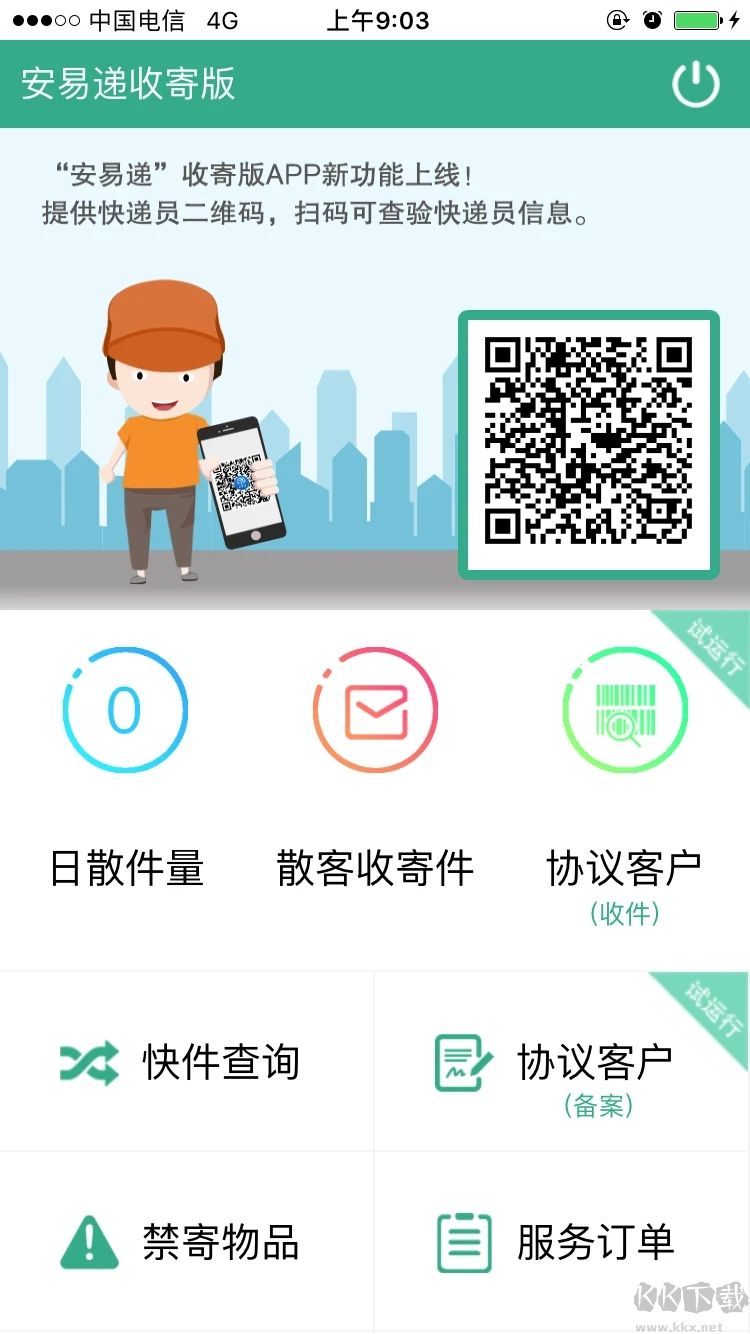Screen dimensions: 750x1334
Task: Tap the power icon in the header
Action: (x=695, y=84)
